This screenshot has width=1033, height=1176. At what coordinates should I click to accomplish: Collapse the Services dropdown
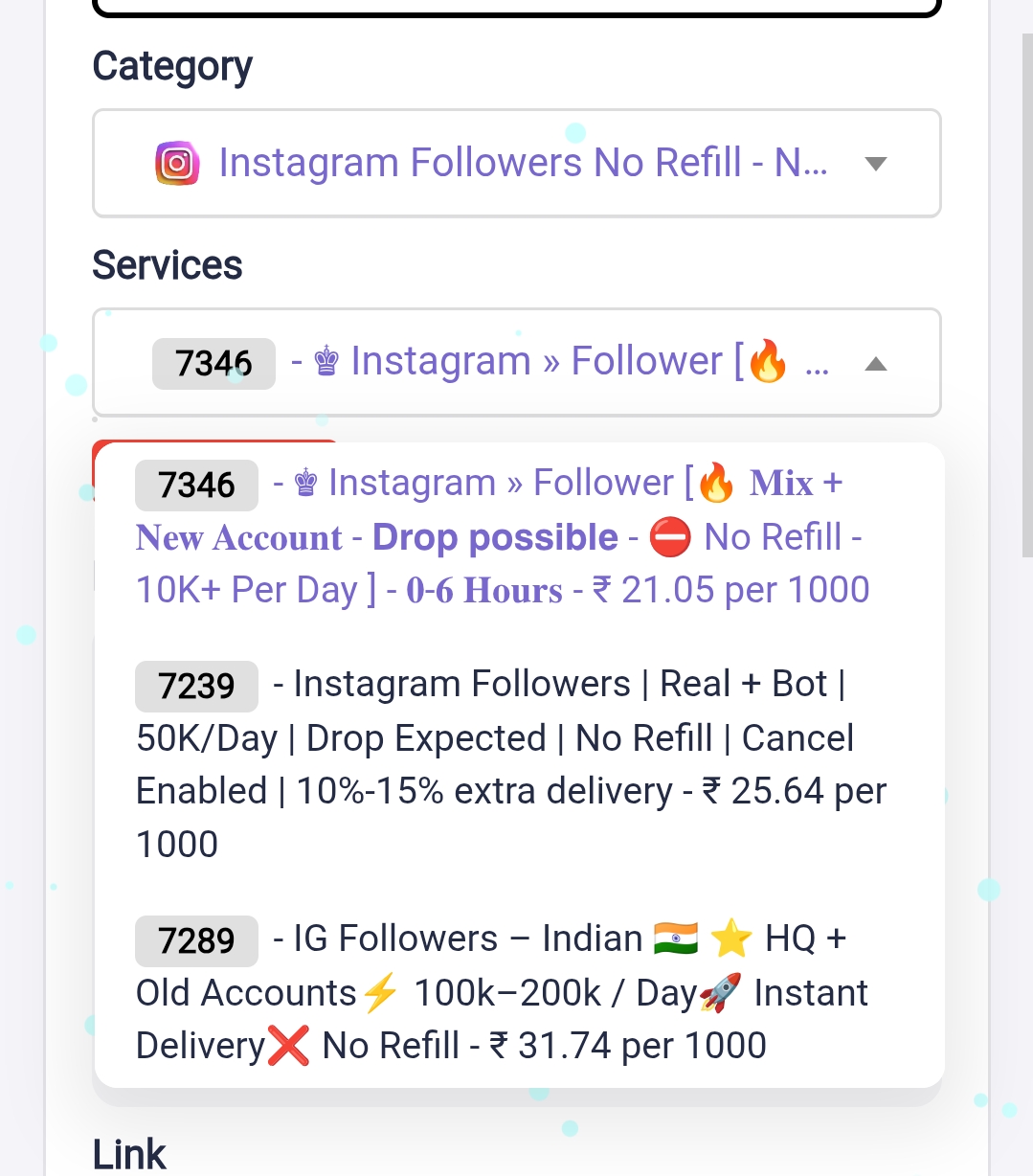click(875, 364)
